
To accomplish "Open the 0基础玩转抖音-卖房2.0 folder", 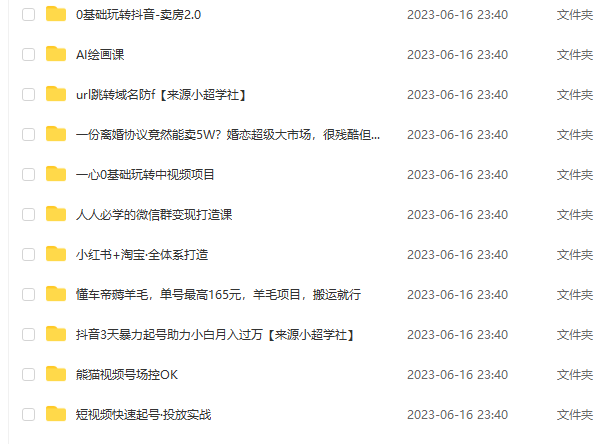I will [x=138, y=14].
